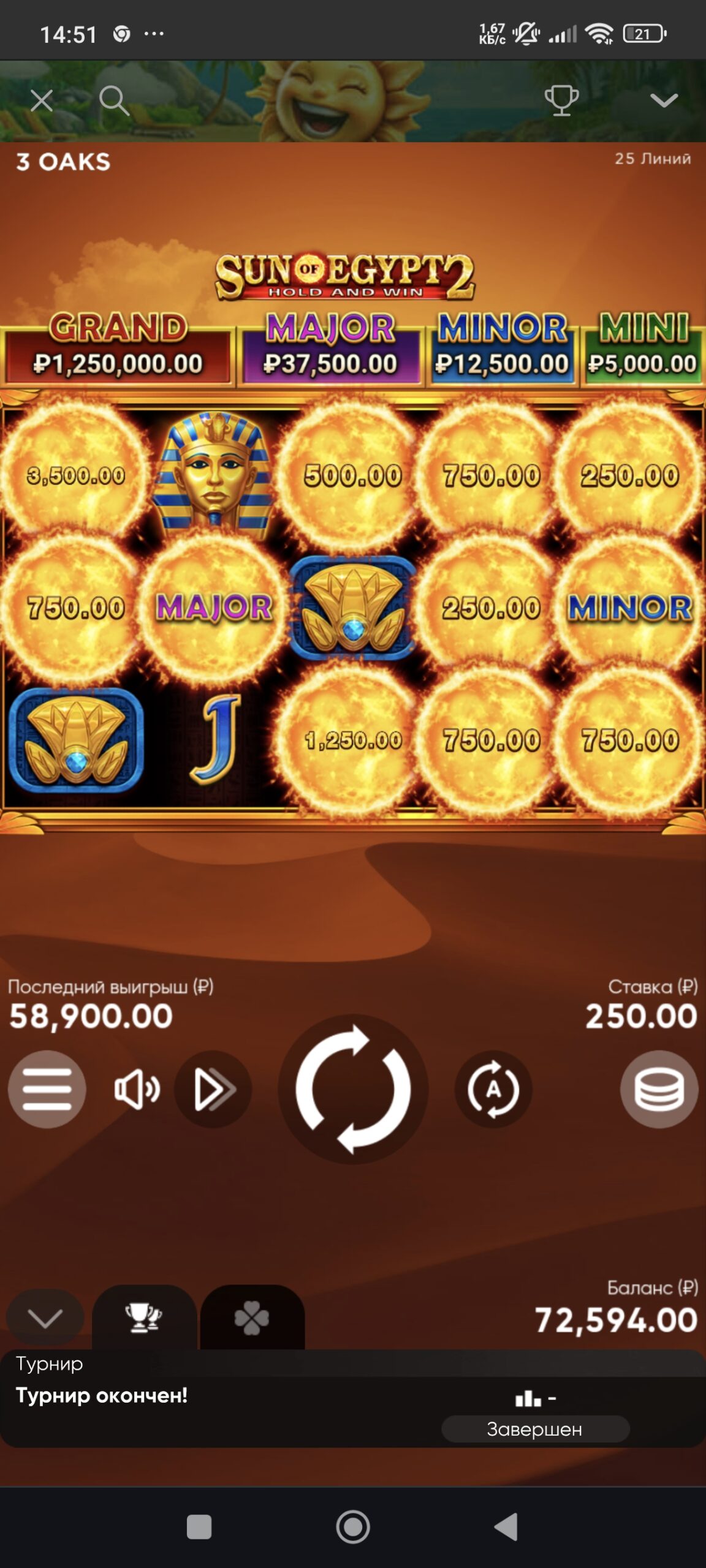Spin the reels with the big round button

[353, 1089]
